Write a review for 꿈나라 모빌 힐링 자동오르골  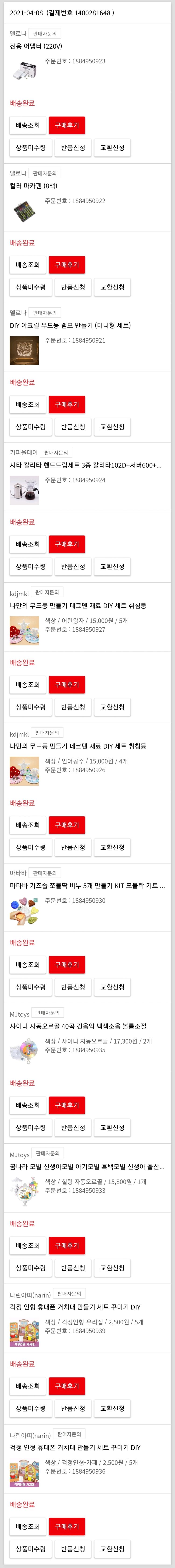click(66, 1245)
